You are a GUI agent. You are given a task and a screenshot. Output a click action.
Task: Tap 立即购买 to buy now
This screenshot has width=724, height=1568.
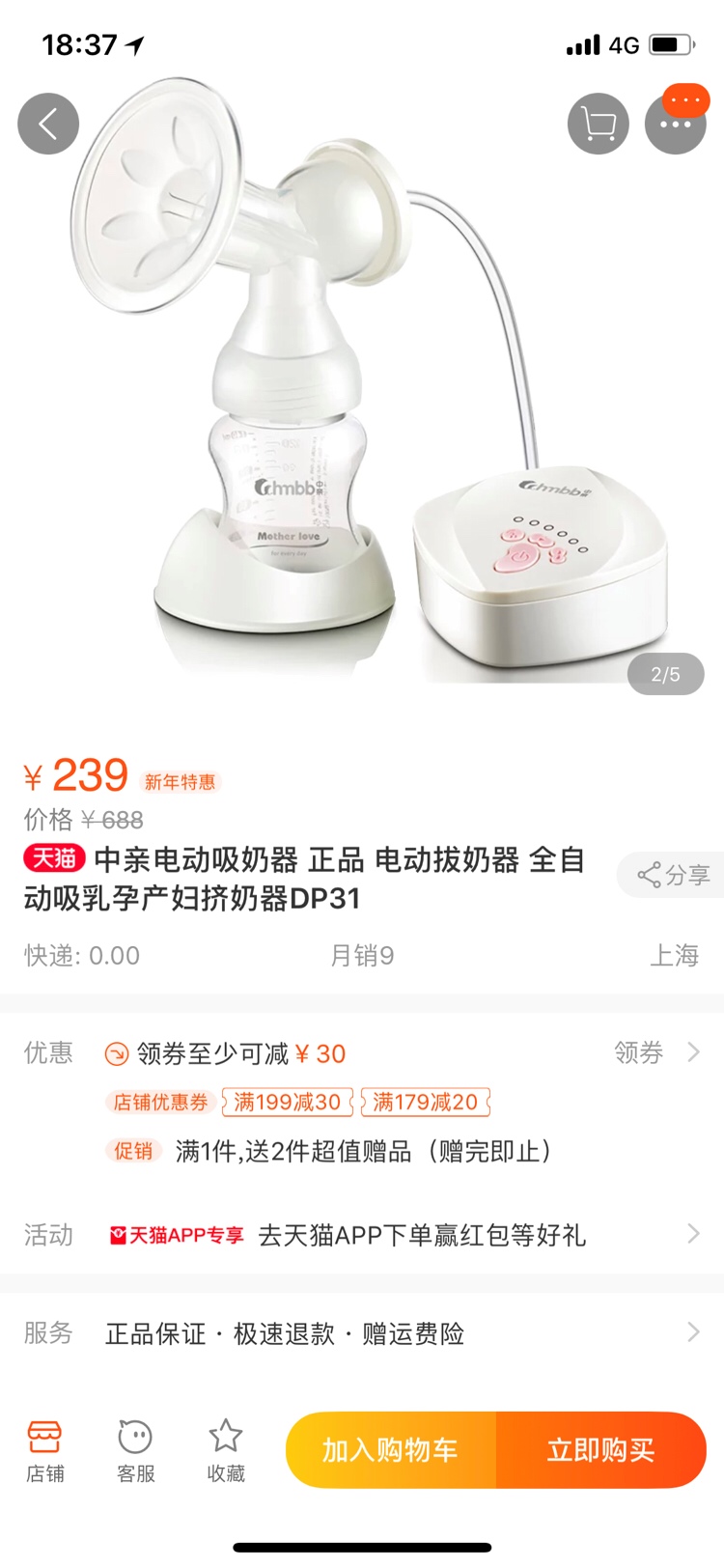click(x=600, y=1450)
